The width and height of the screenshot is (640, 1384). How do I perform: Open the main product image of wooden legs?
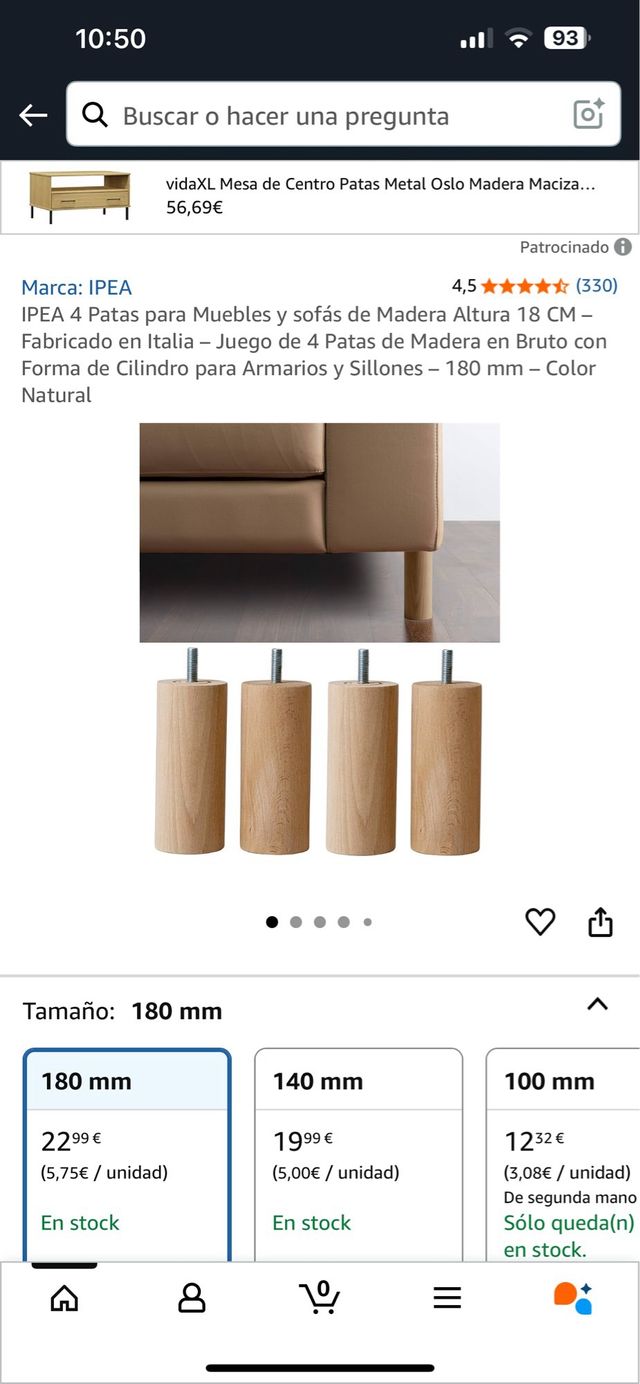pos(319,639)
